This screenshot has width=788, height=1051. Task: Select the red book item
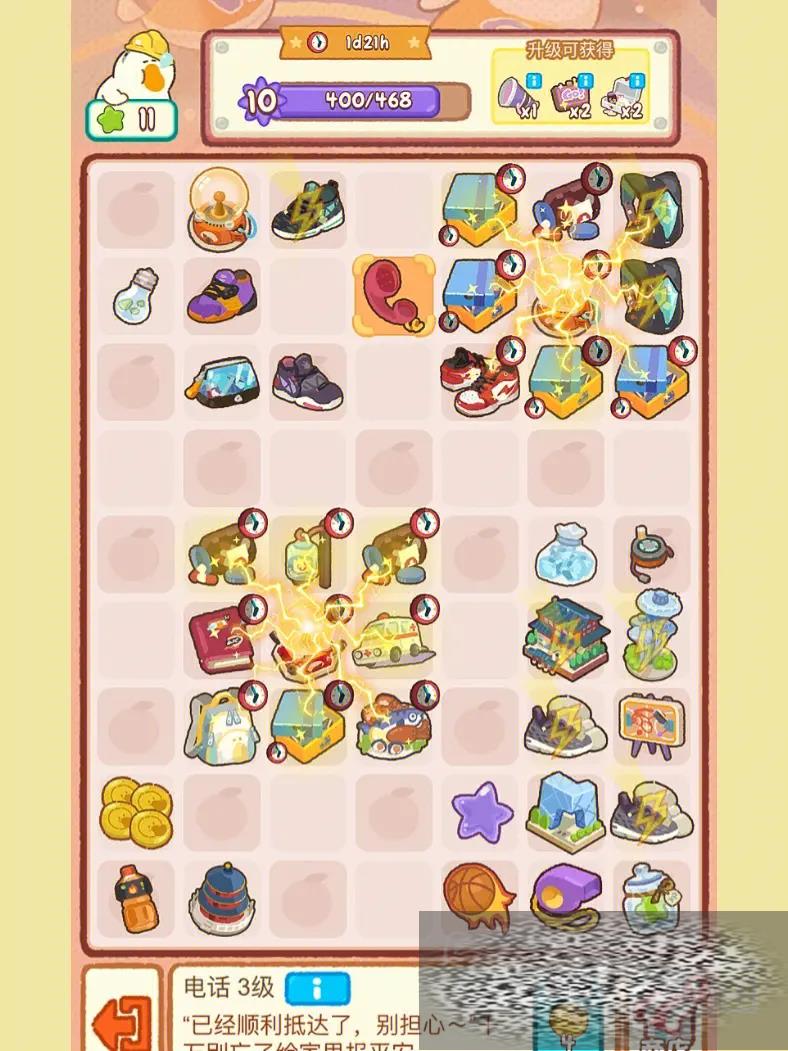click(220, 639)
